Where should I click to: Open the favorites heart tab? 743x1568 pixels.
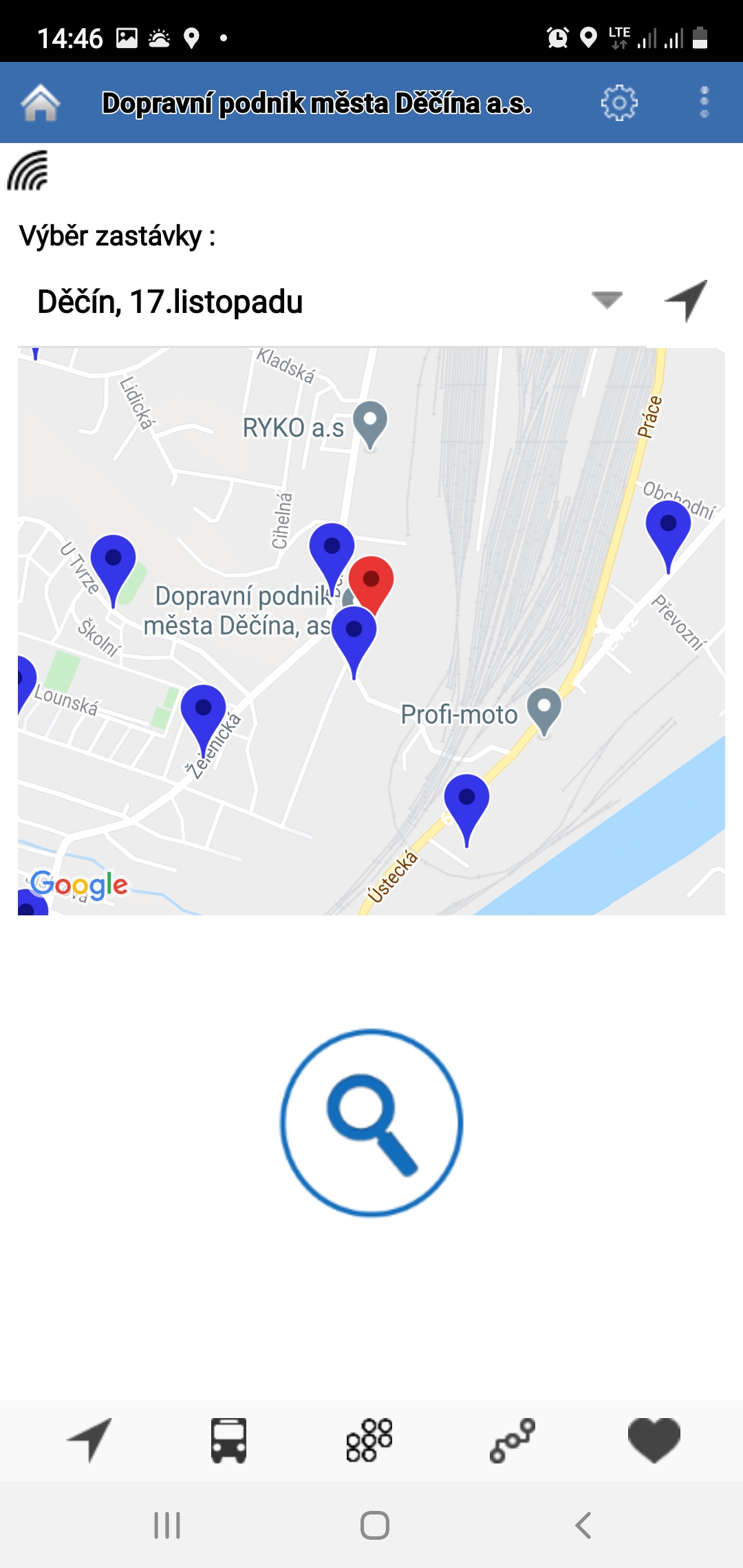tap(654, 1440)
